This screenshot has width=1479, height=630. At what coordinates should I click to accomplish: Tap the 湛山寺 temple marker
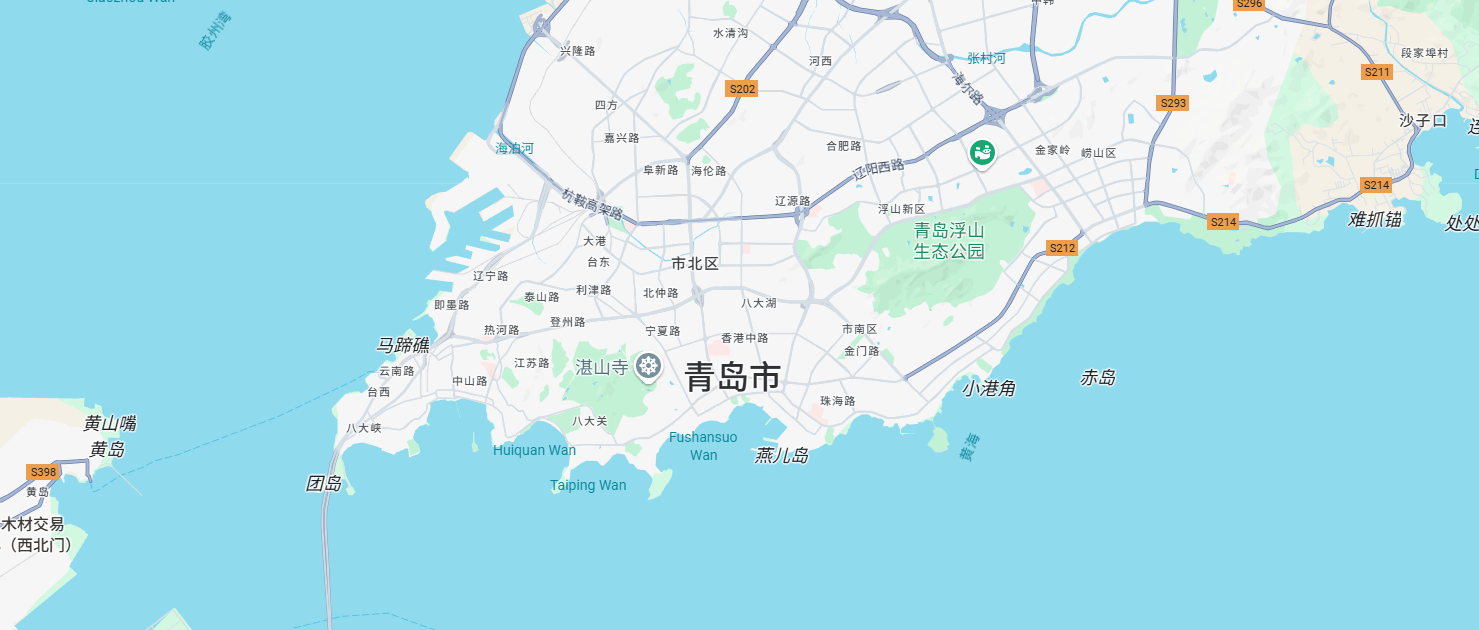click(649, 366)
